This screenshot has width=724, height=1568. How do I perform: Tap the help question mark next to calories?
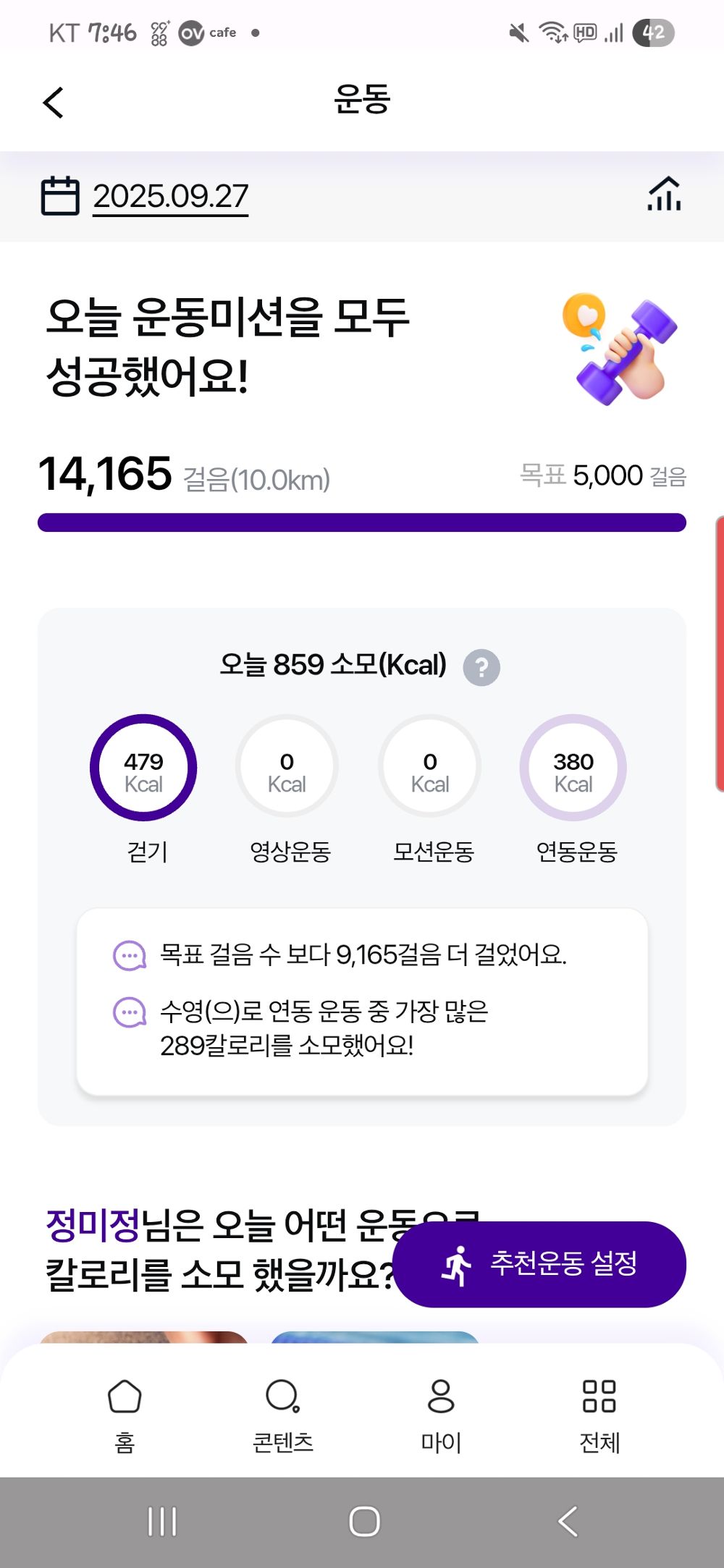coord(480,667)
